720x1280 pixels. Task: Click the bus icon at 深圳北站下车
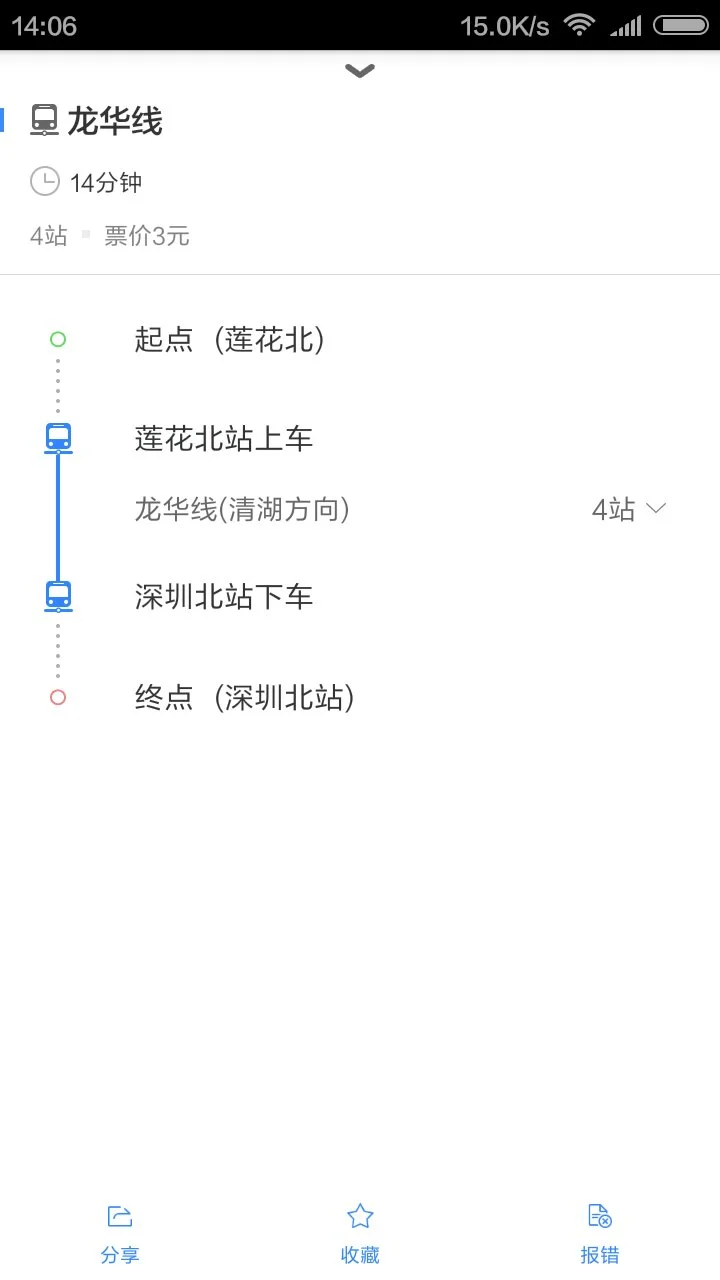click(57, 595)
